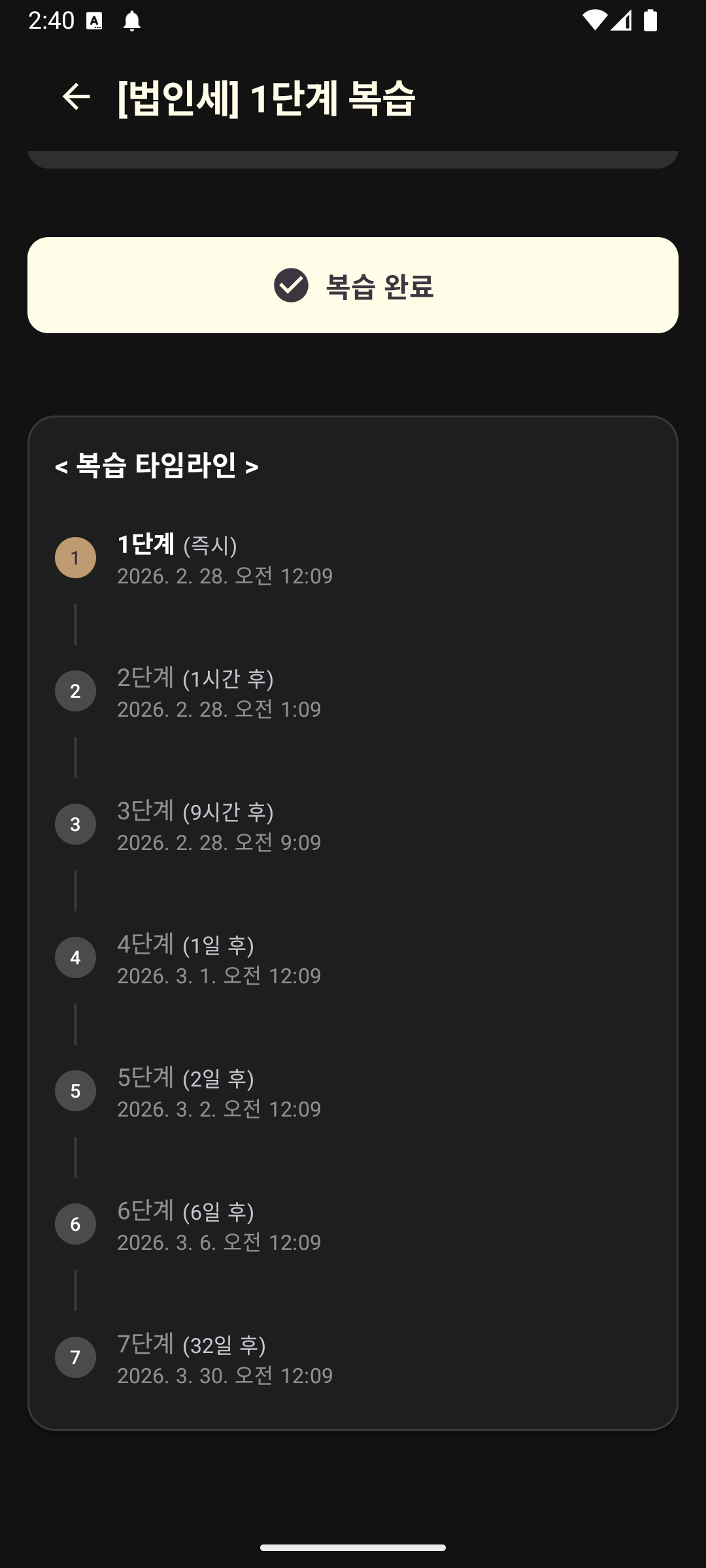Tap the Wi-Fi icon in the status bar
706x1568 pixels.
tap(596, 21)
